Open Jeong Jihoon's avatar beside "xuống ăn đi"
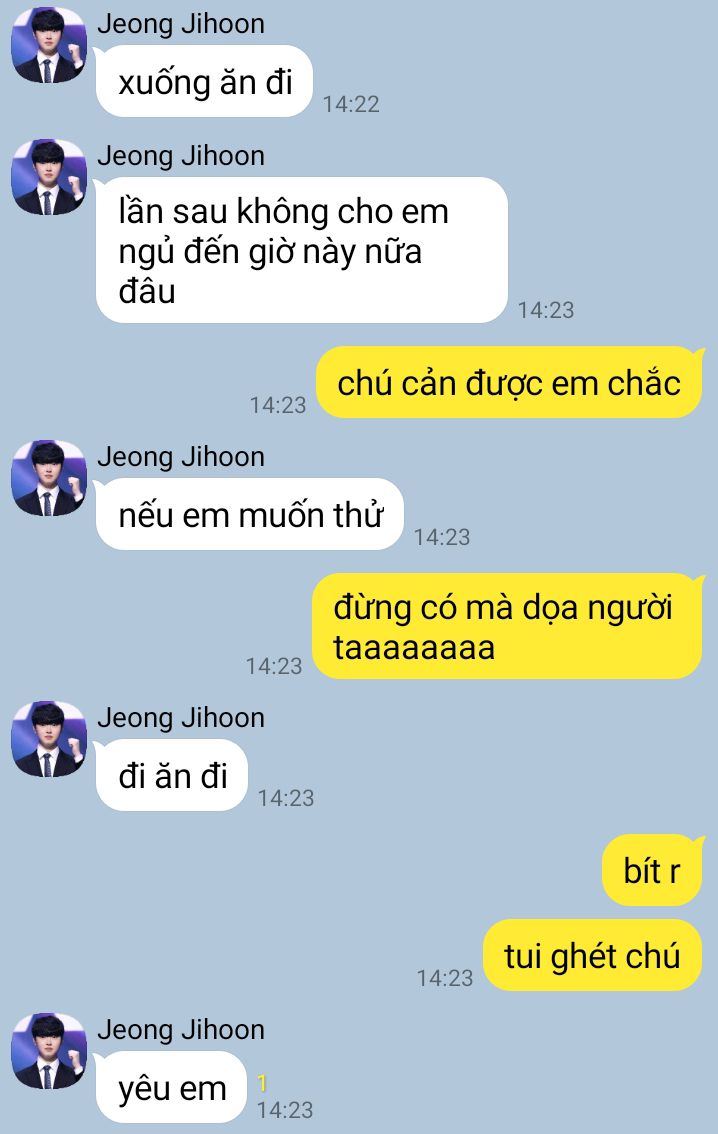The image size is (718, 1134). click(x=48, y=46)
